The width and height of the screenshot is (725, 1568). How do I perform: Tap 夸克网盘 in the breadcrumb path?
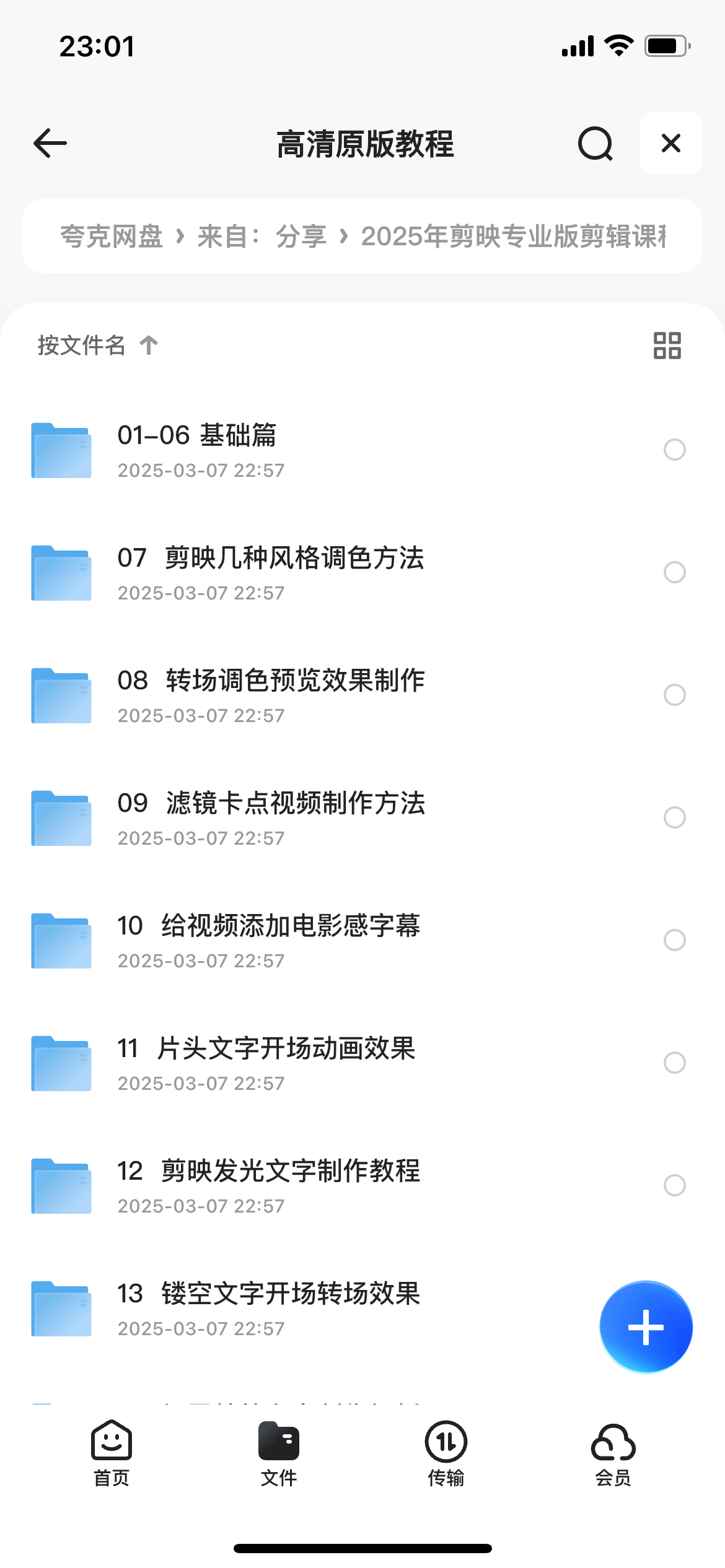pyautogui.click(x=112, y=236)
